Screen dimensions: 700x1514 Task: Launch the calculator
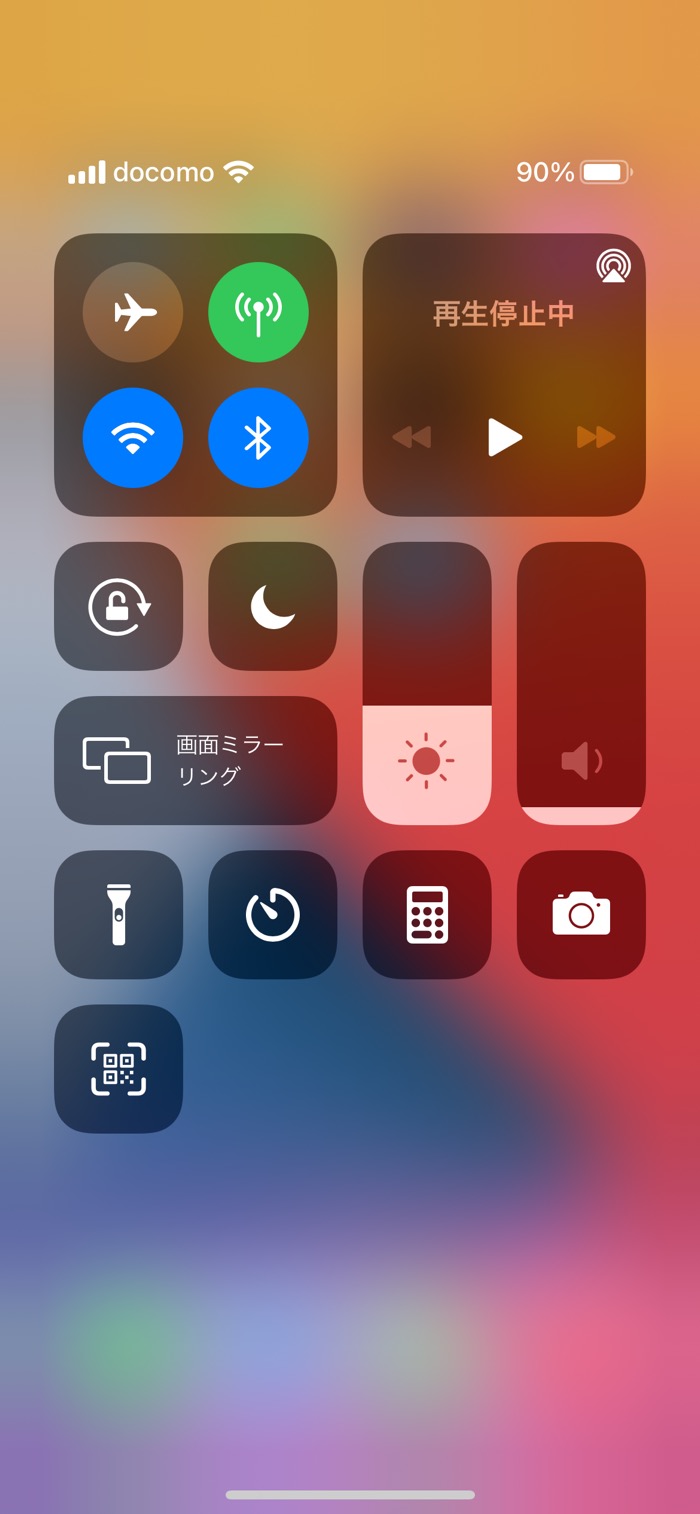[427, 914]
